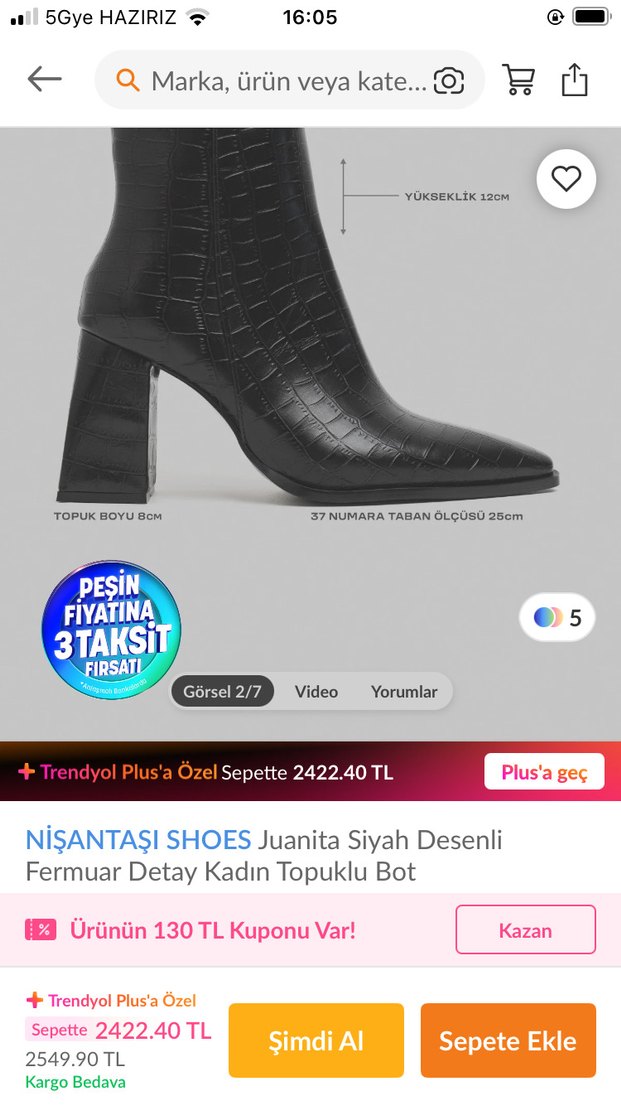Switch to the Video tab
Screen dimensions: 621x1105
pyautogui.click(x=316, y=692)
